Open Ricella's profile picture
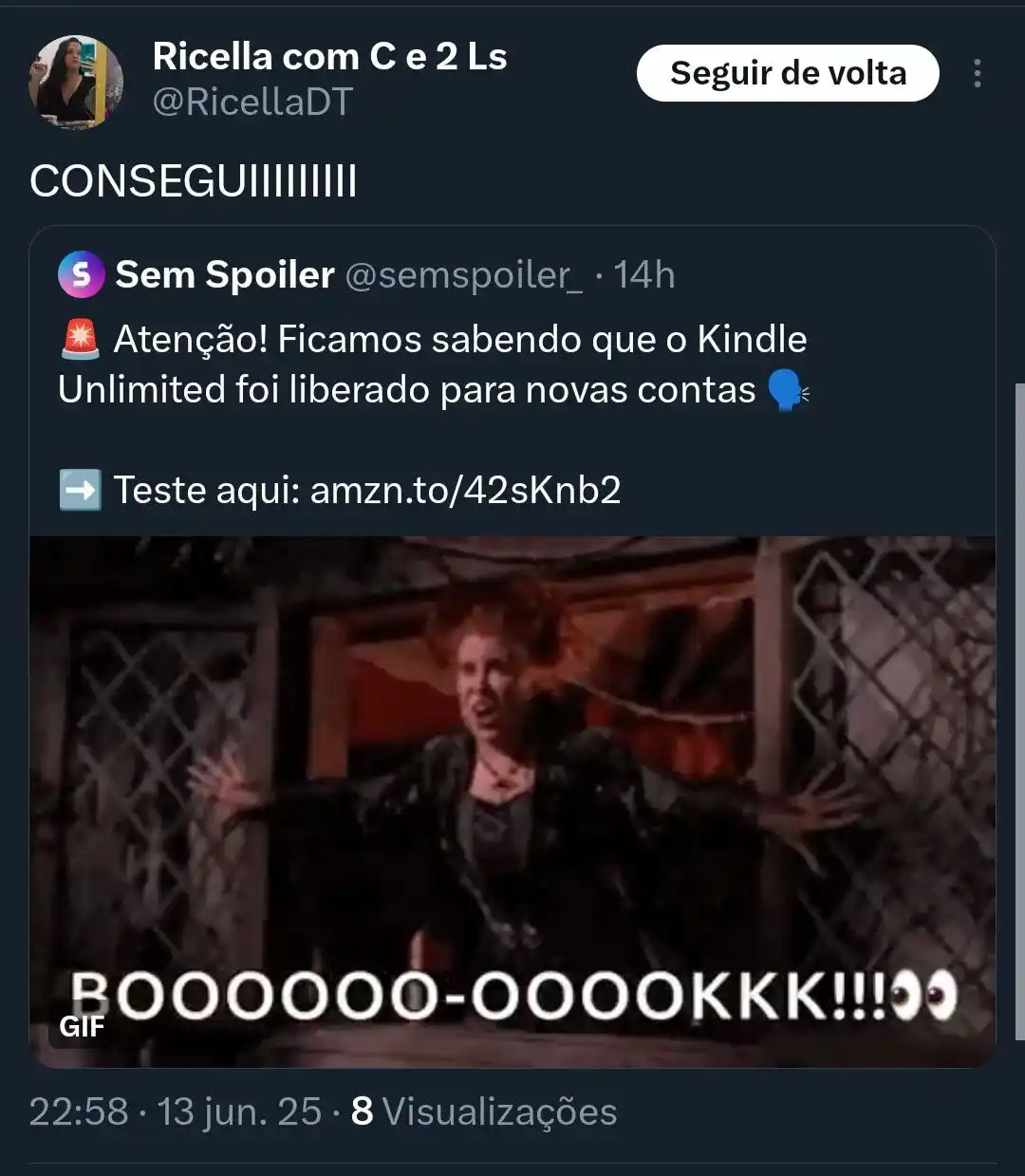The width and height of the screenshot is (1025, 1176). click(x=76, y=82)
